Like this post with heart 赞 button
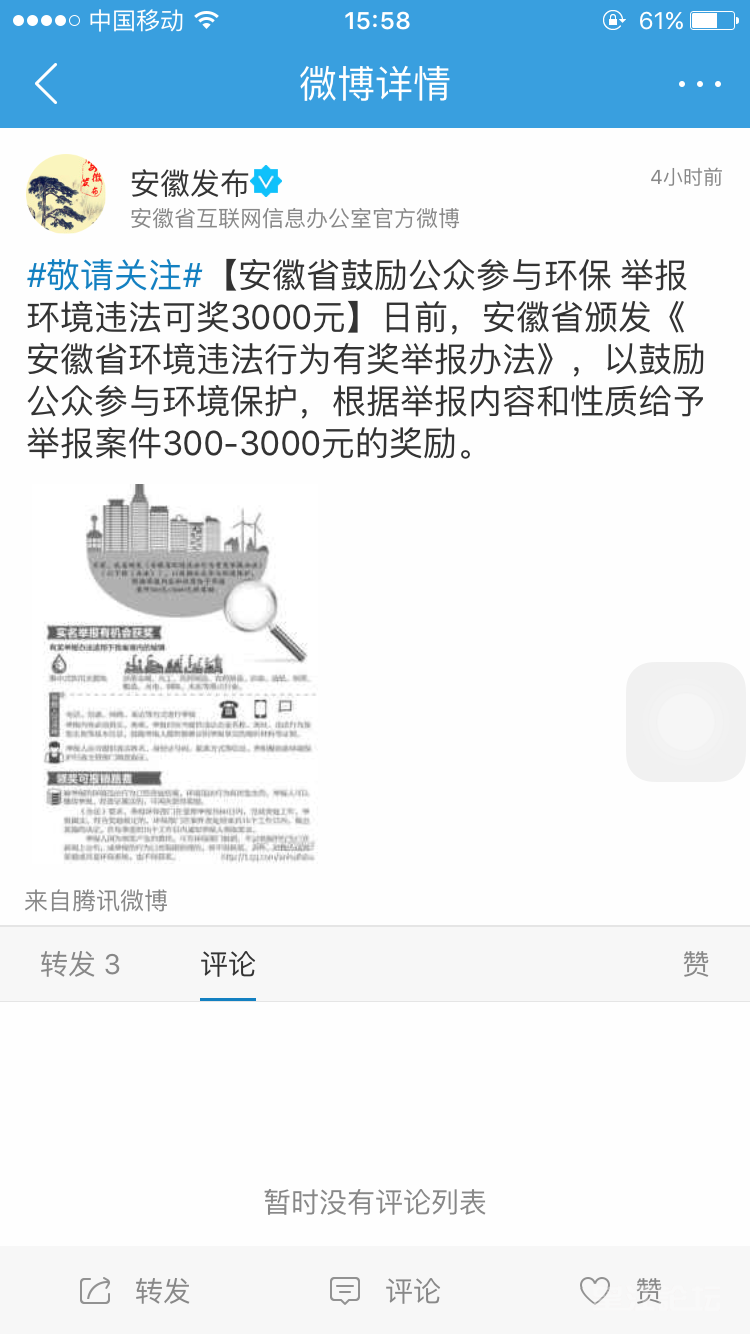 click(x=620, y=1291)
